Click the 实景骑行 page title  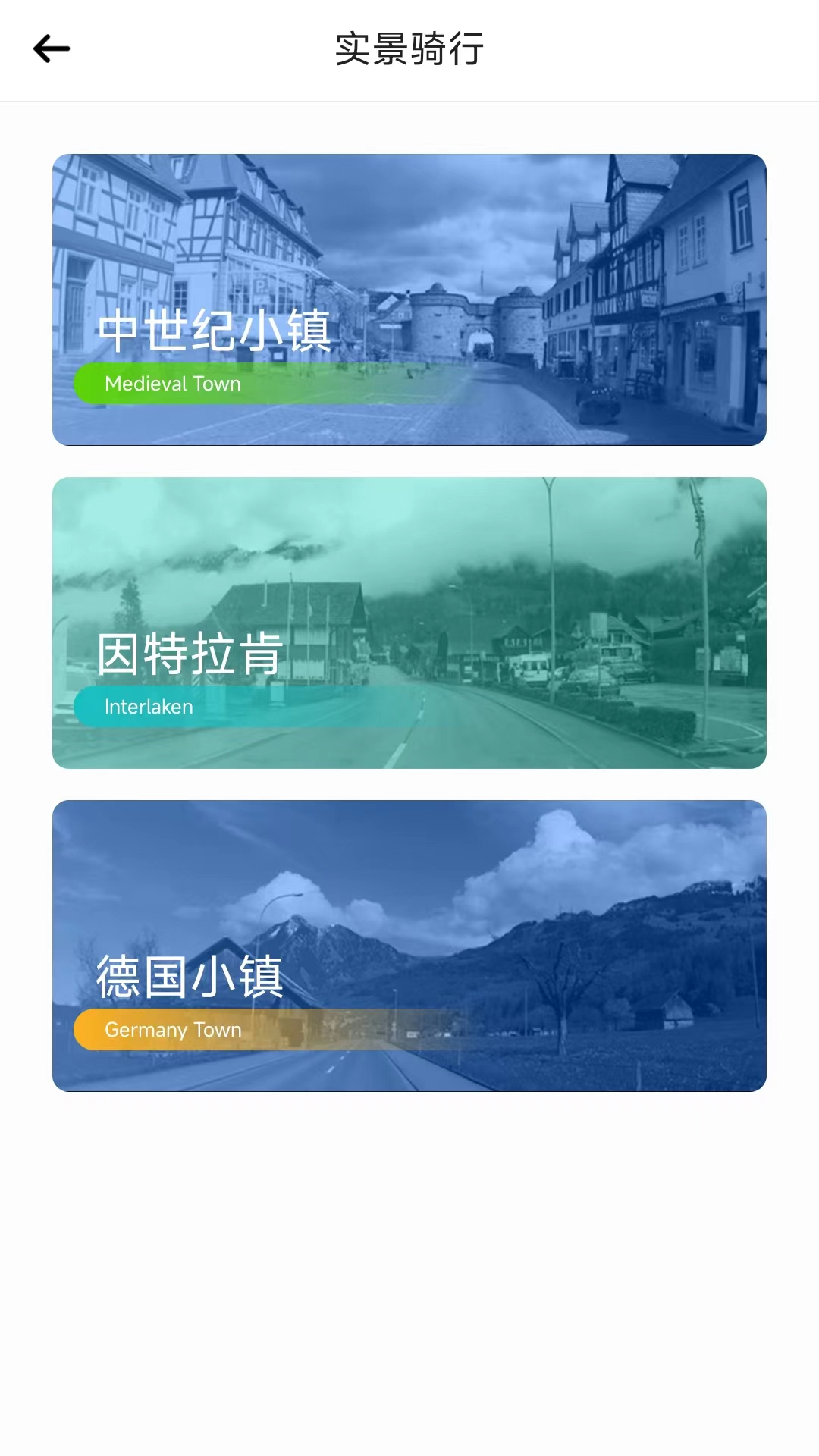(x=409, y=50)
